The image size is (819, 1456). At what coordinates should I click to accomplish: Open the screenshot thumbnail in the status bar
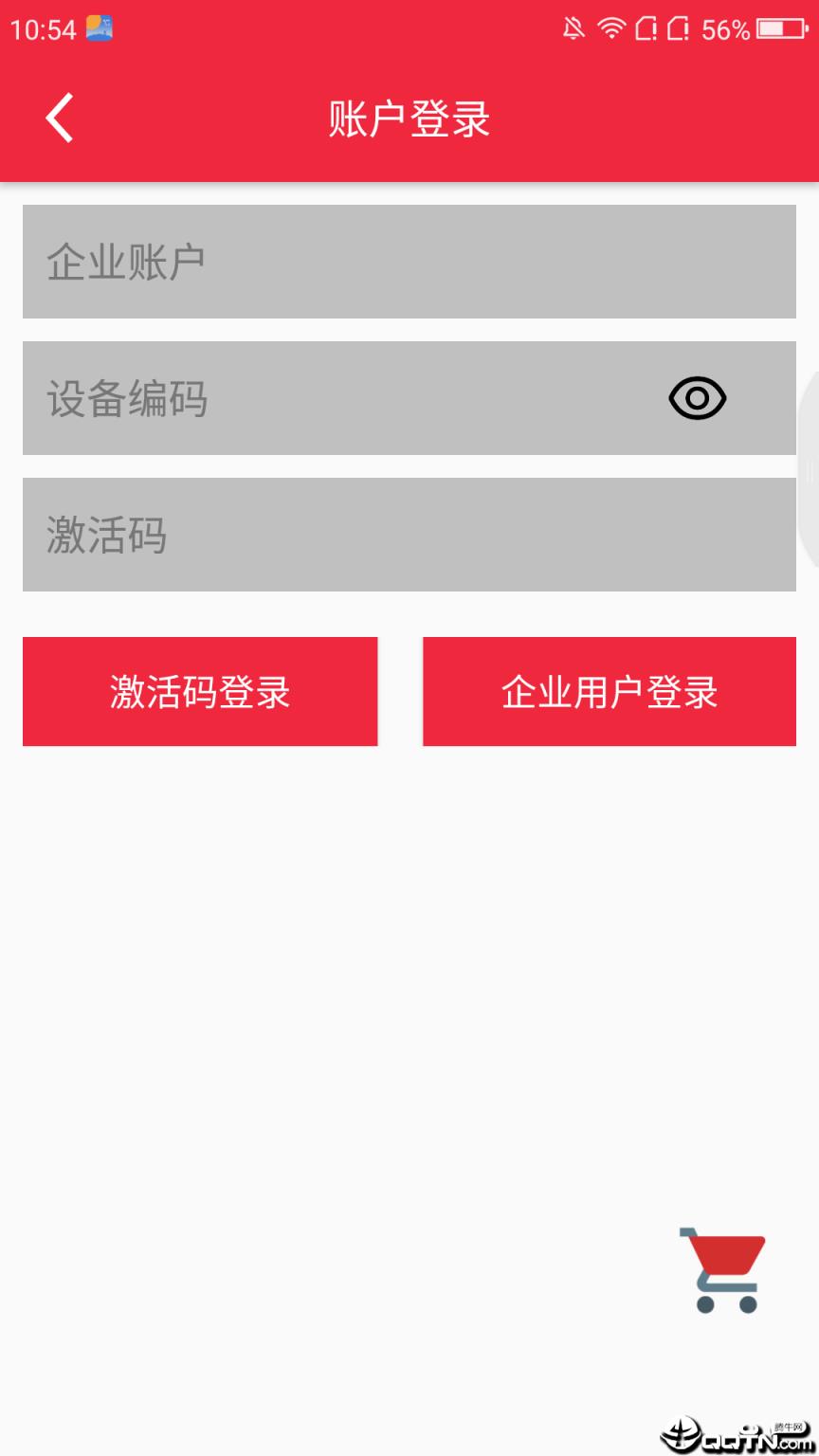pyautogui.click(x=99, y=29)
